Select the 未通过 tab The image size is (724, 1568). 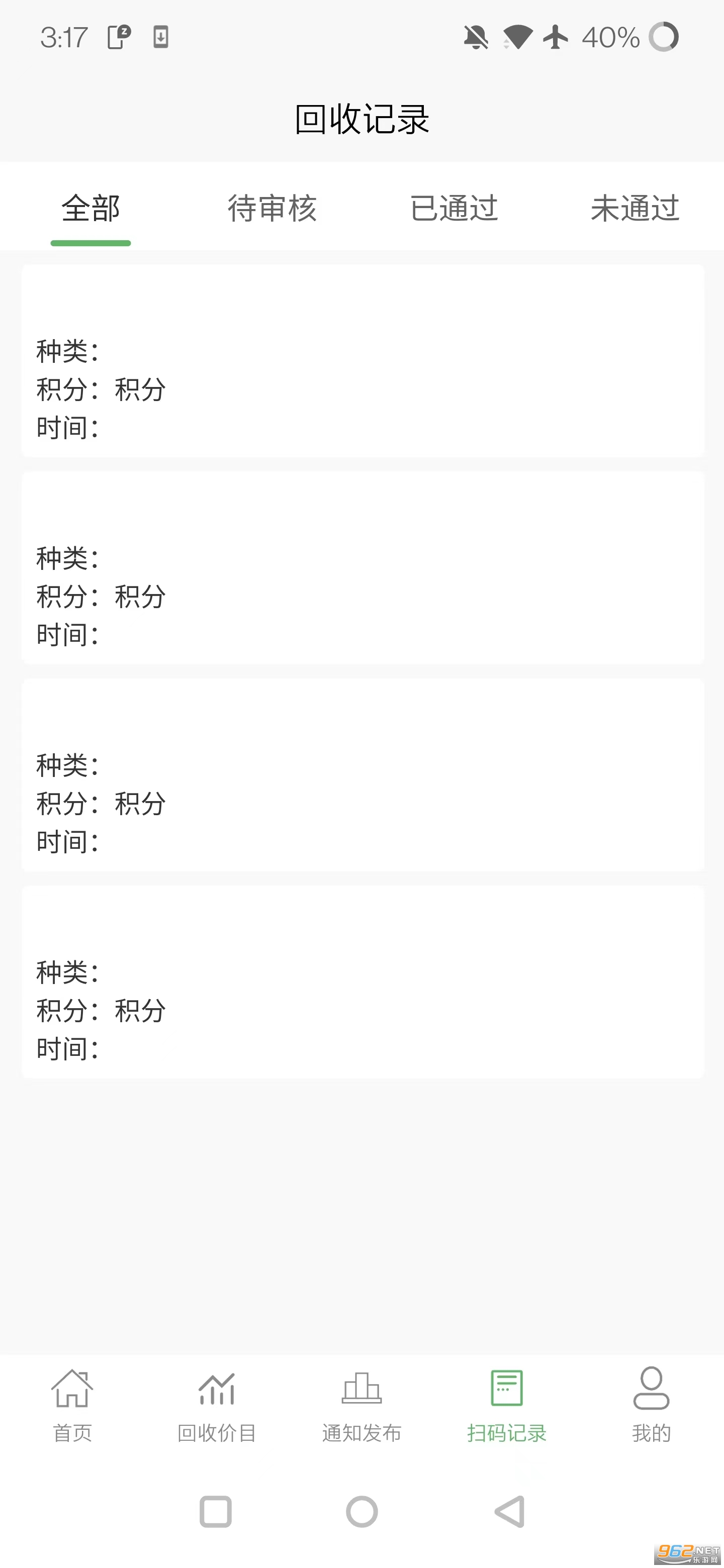point(635,209)
